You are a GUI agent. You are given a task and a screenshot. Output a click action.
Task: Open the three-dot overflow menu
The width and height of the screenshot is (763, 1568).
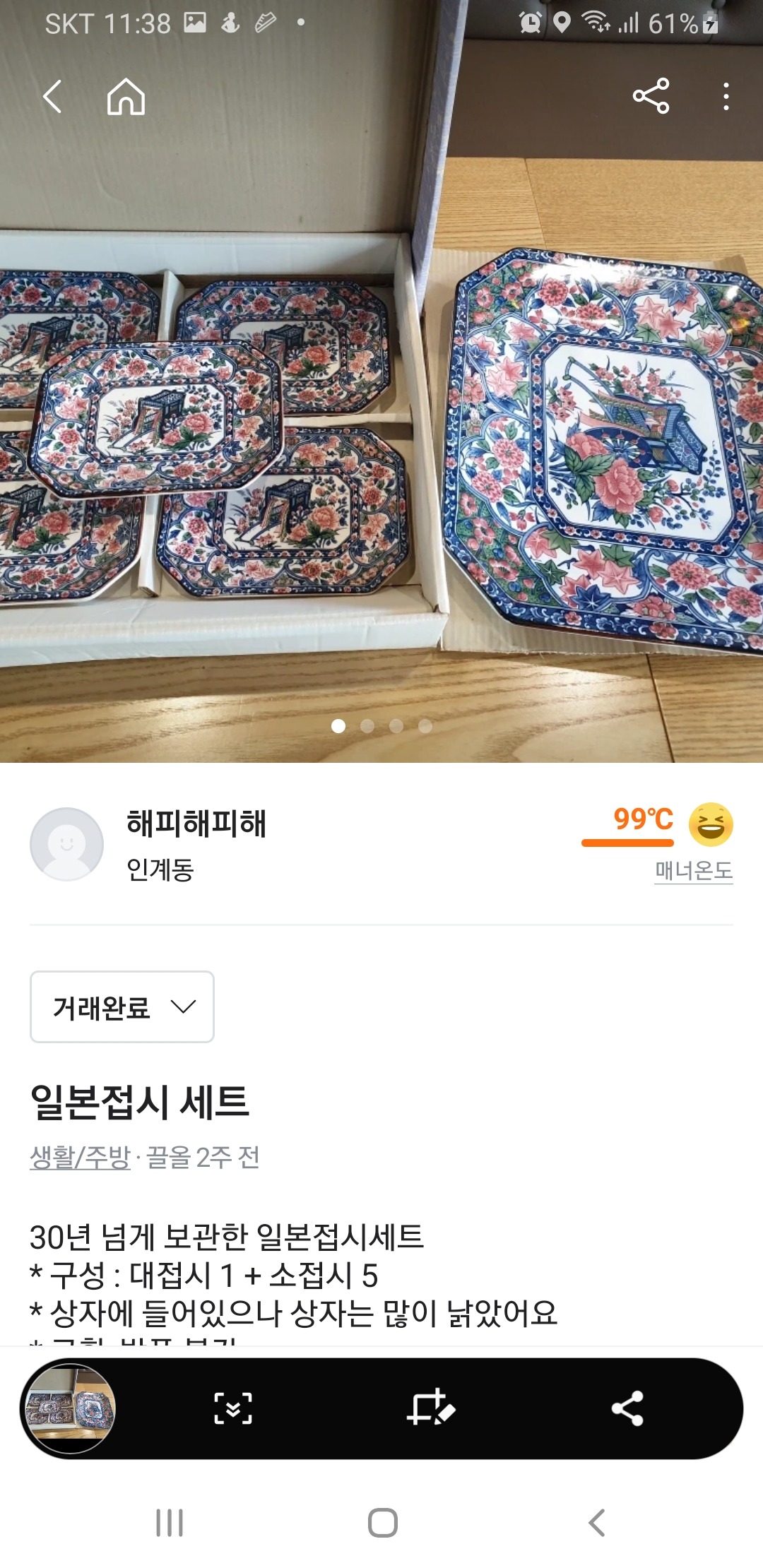[x=726, y=96]
